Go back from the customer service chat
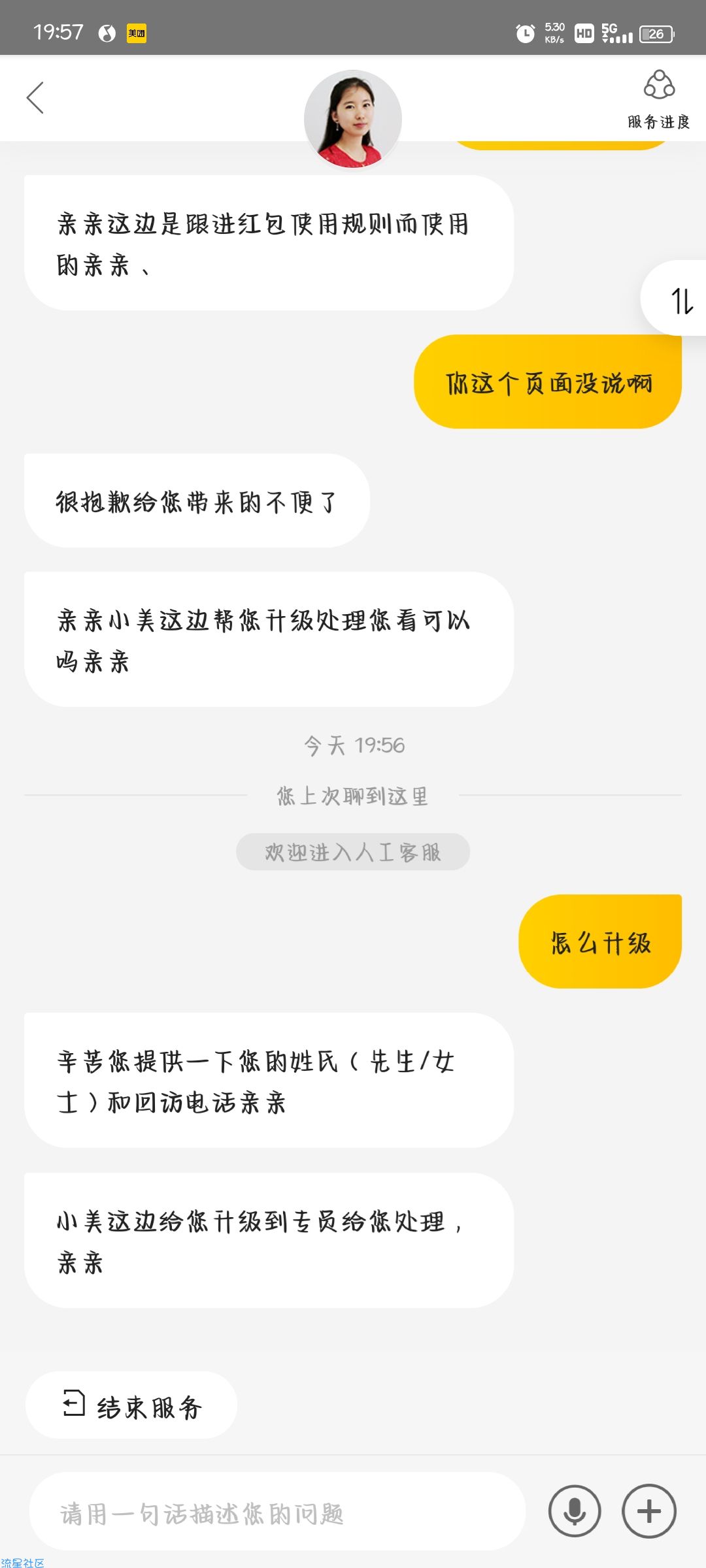Viewport: 706px width, 1568px height. 35,98
